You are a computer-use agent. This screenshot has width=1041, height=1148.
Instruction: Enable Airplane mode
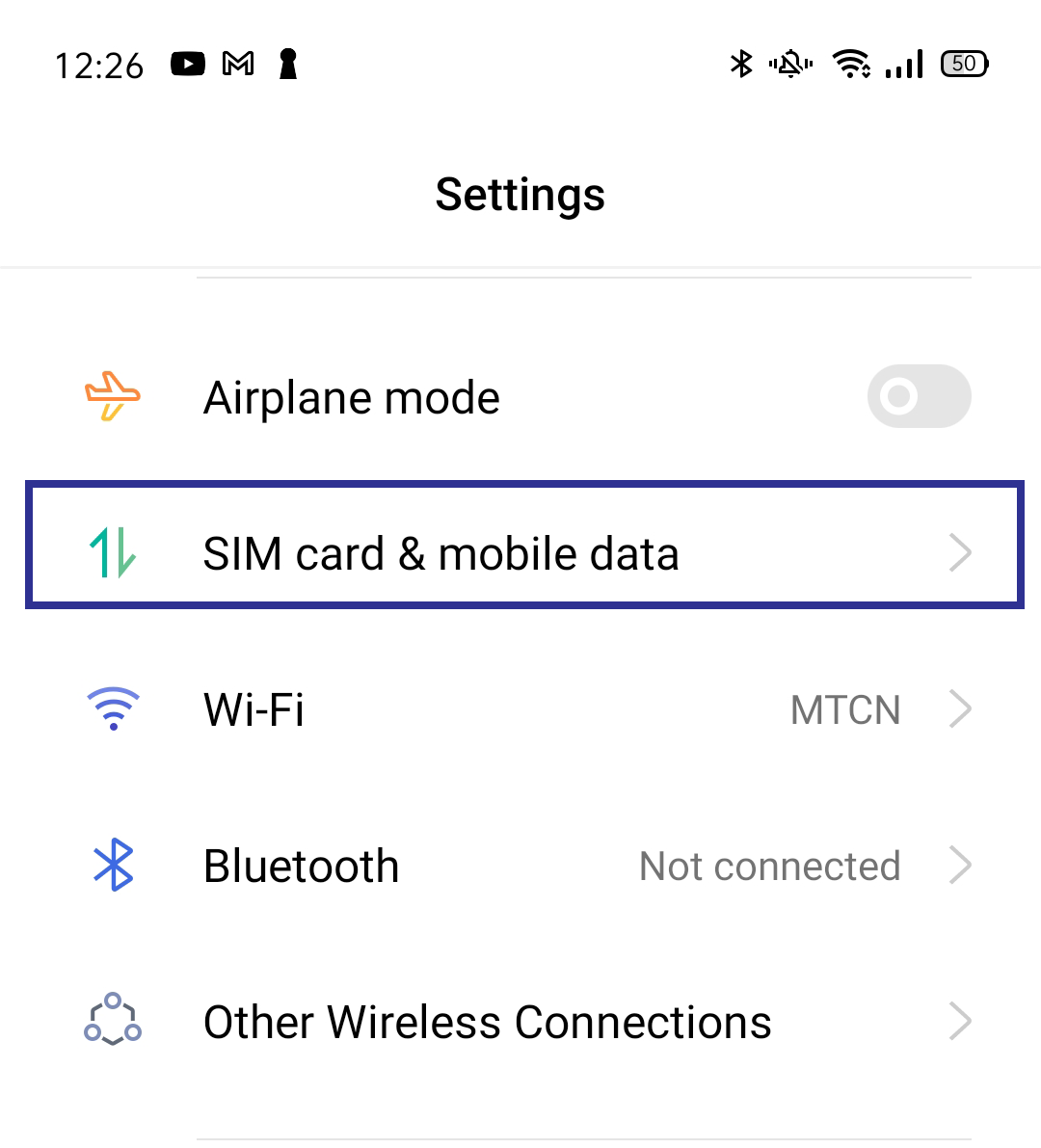(919, 396)
